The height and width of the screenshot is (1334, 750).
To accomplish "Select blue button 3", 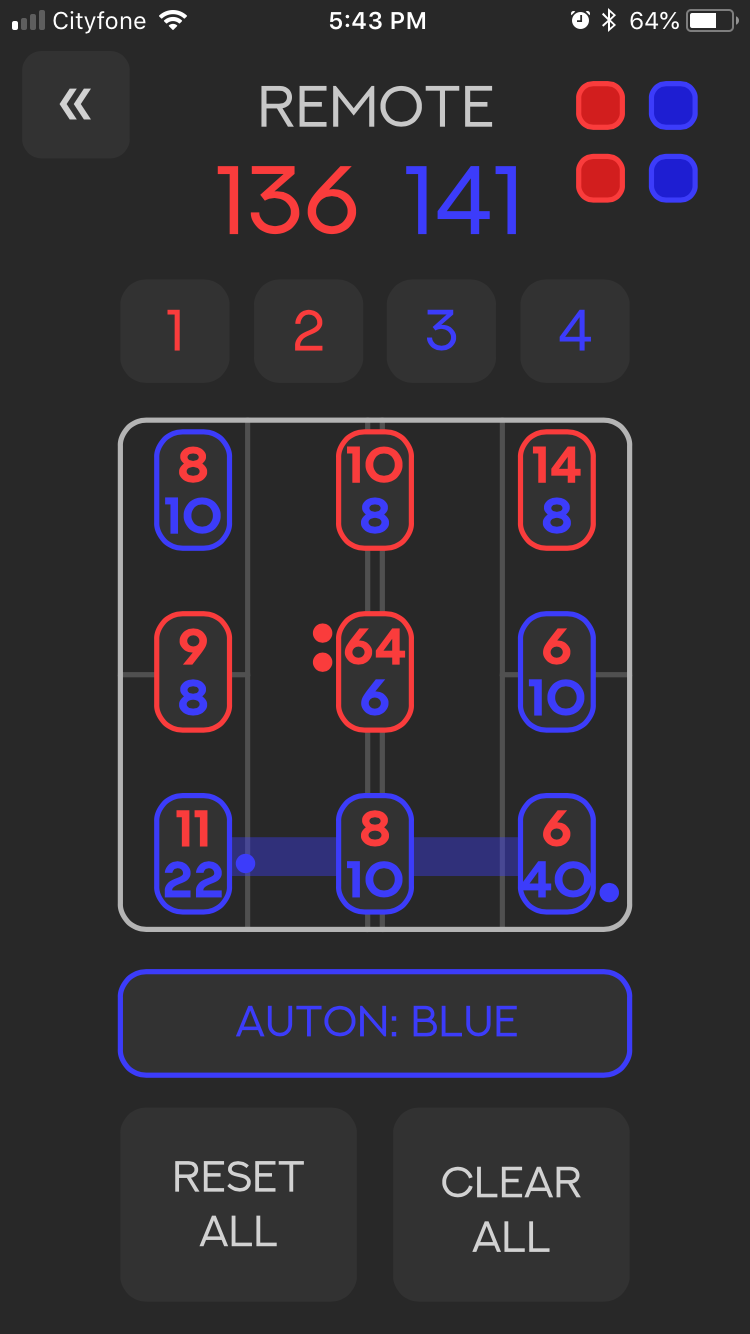I will point(441,331).
